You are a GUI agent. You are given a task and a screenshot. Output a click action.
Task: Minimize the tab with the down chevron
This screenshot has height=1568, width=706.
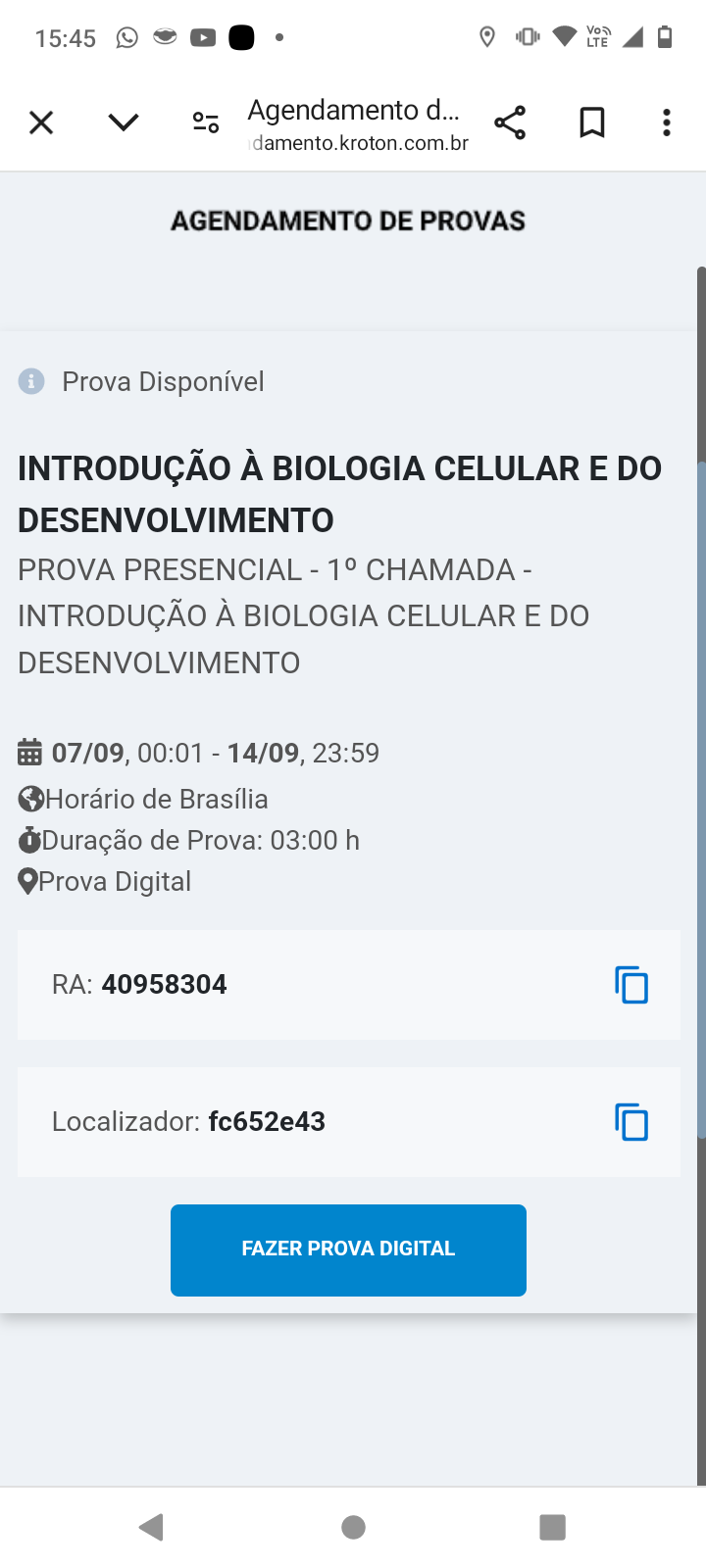(124, 122)
